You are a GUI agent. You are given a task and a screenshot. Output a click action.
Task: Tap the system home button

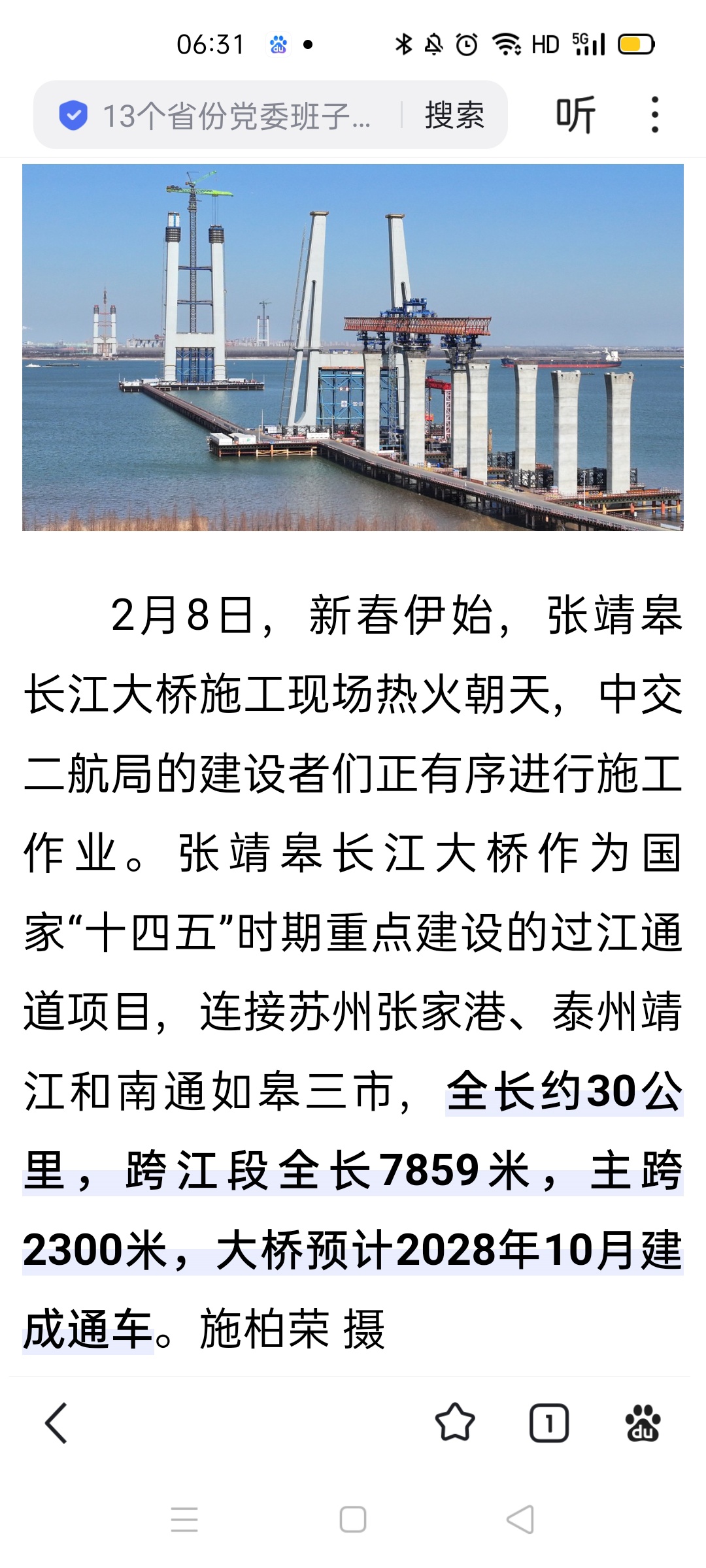tap(353, 1519)
